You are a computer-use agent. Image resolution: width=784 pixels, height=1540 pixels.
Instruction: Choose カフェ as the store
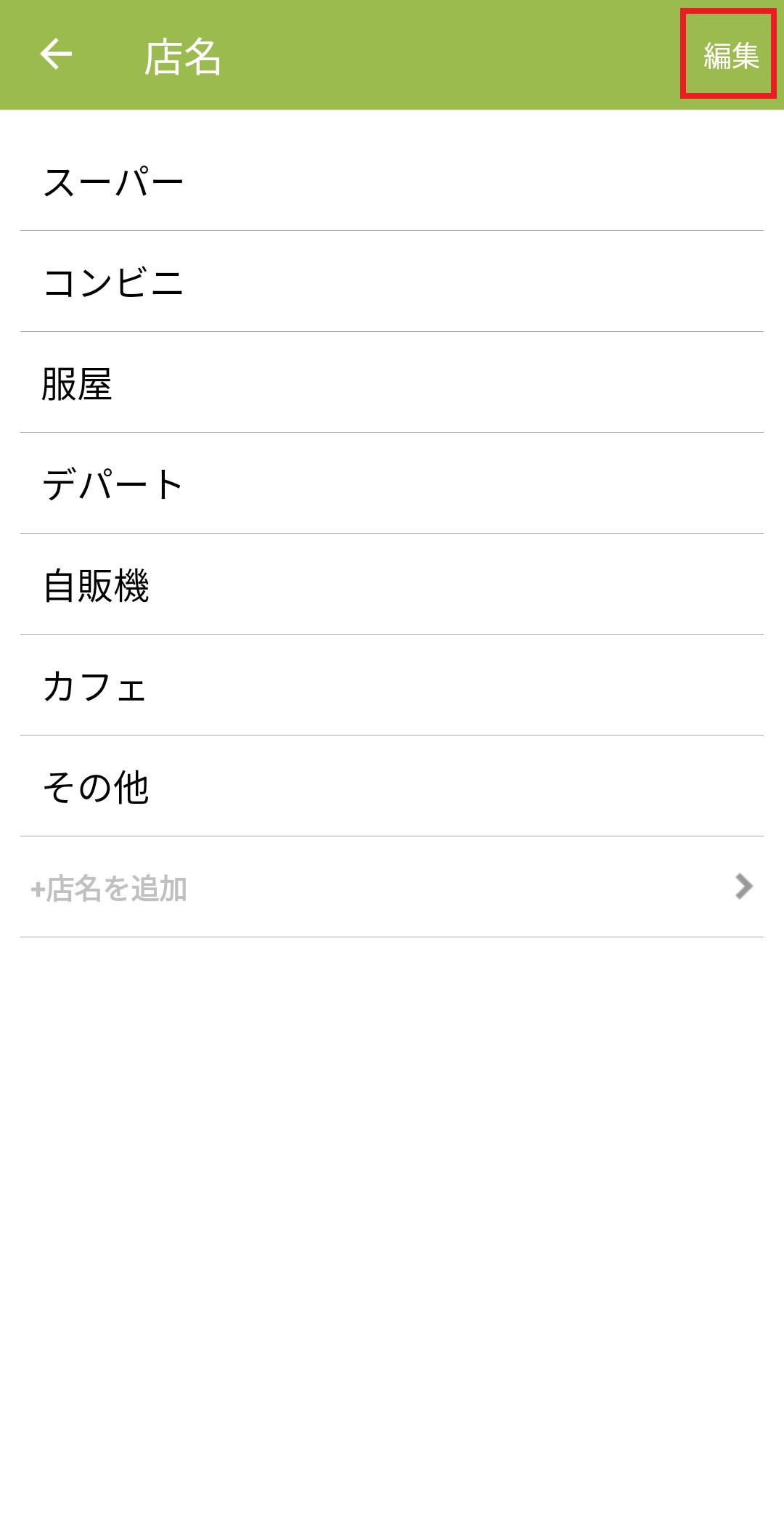coord(94,686)
